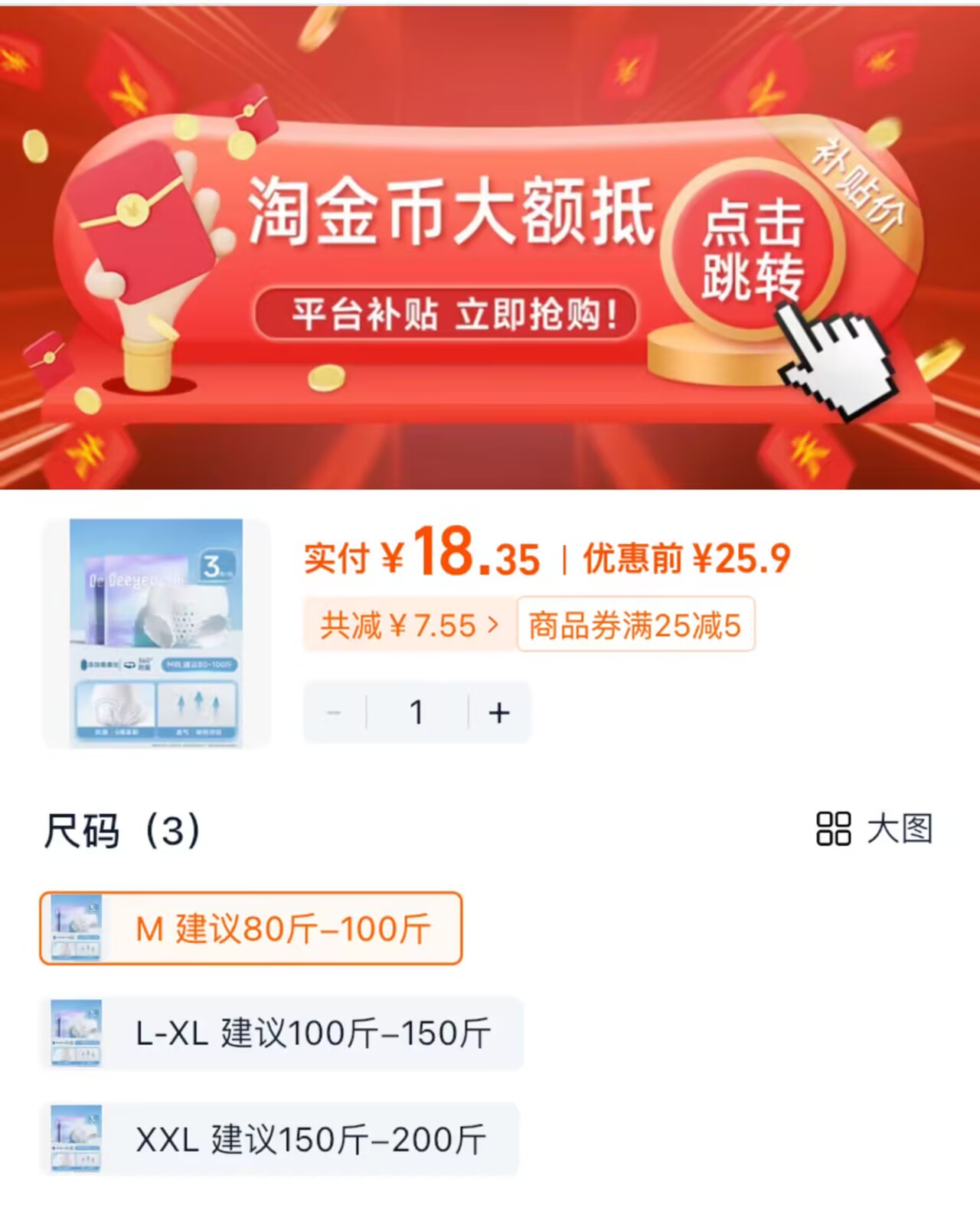Click the plus icon to increase quantity
Viewport: 980px width, 1208px height.
point(499,712)
